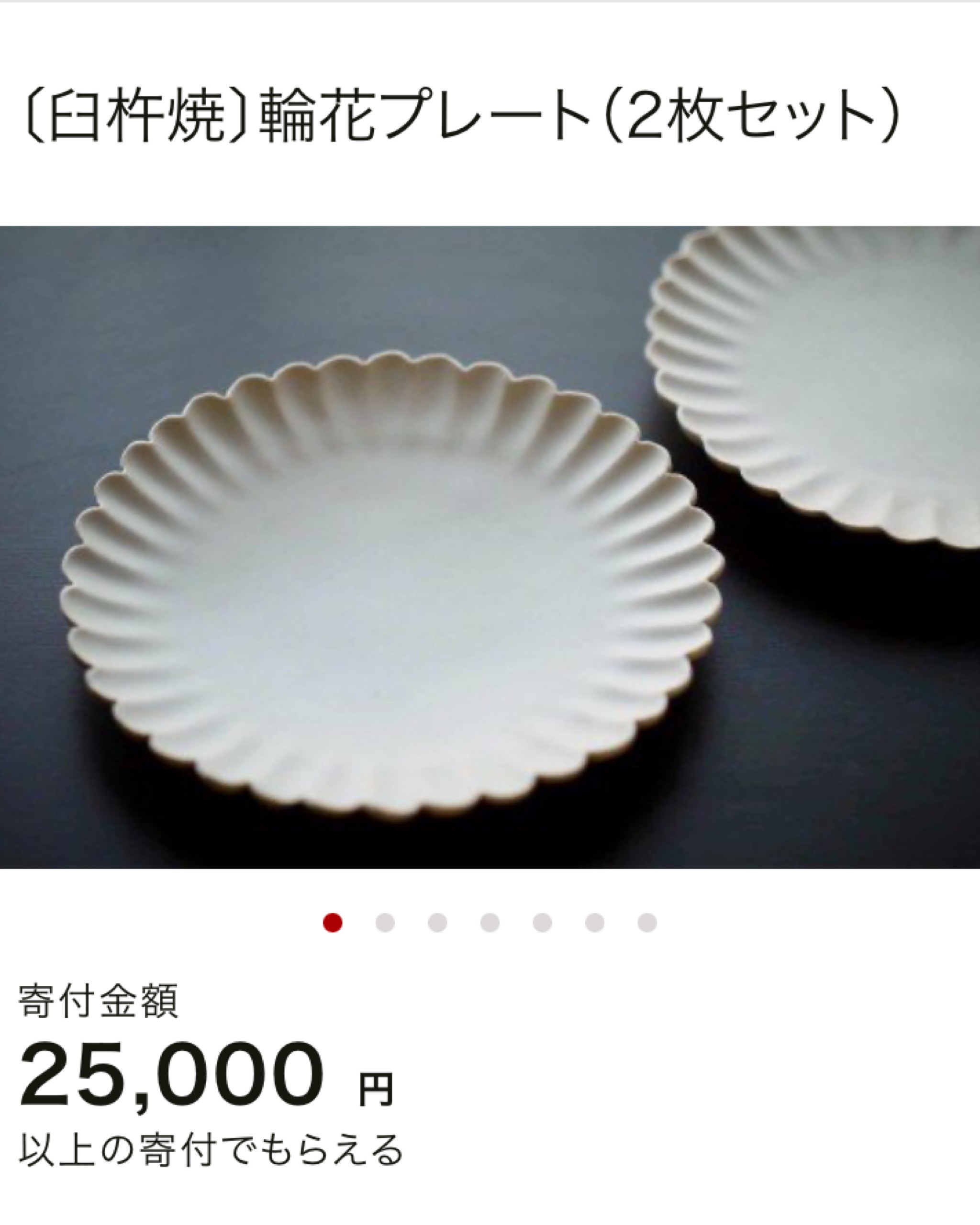Select the fourth carousel page dot
Viewport: 980px width, 1225px height.
point(490,922)
